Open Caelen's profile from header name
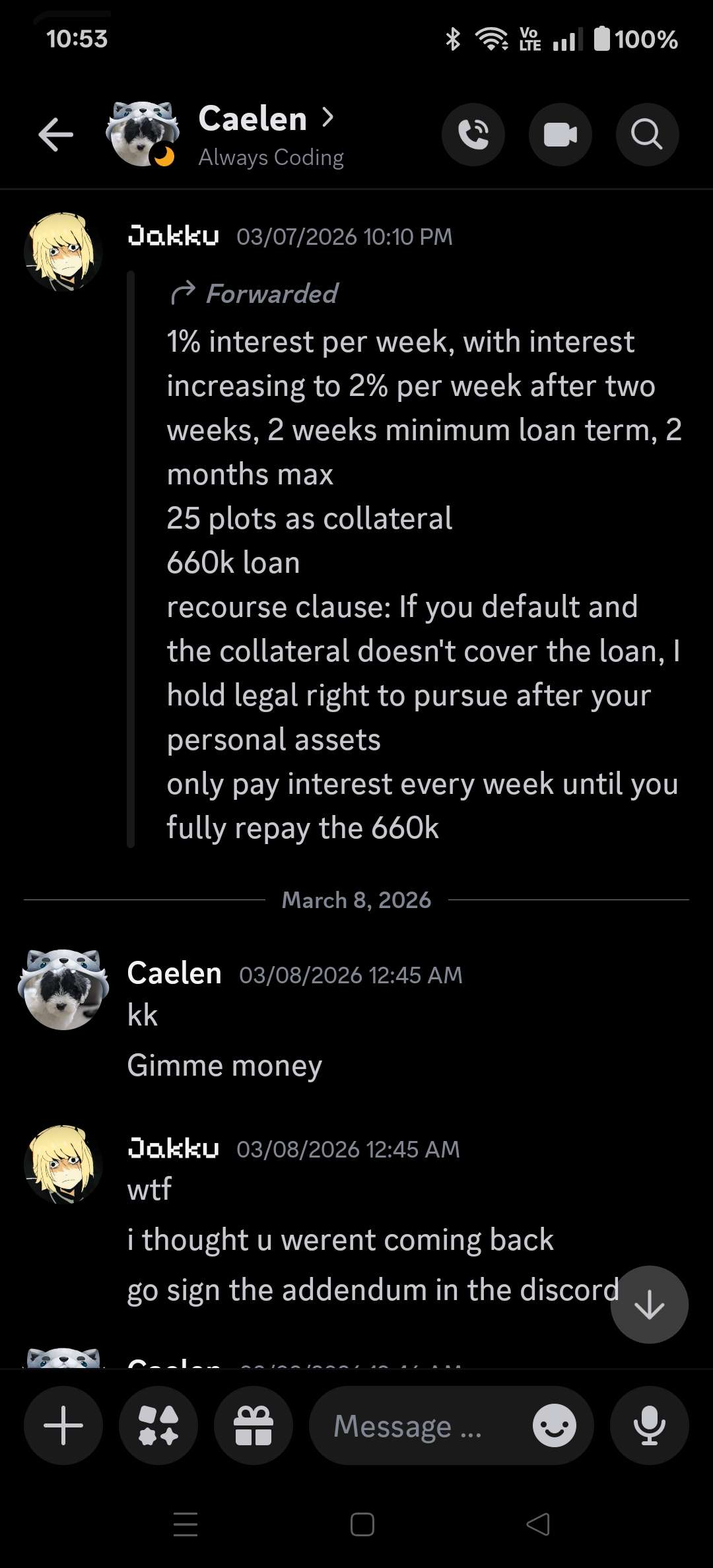Image resolution: width=713 pixels, height=1568 pixels. tap(254, 119)
